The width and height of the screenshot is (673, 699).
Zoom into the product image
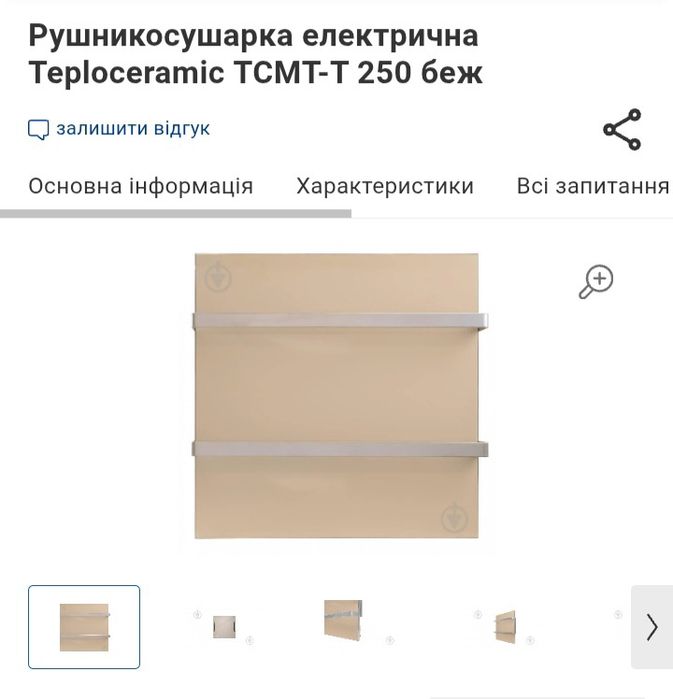(x=596, y=282)
